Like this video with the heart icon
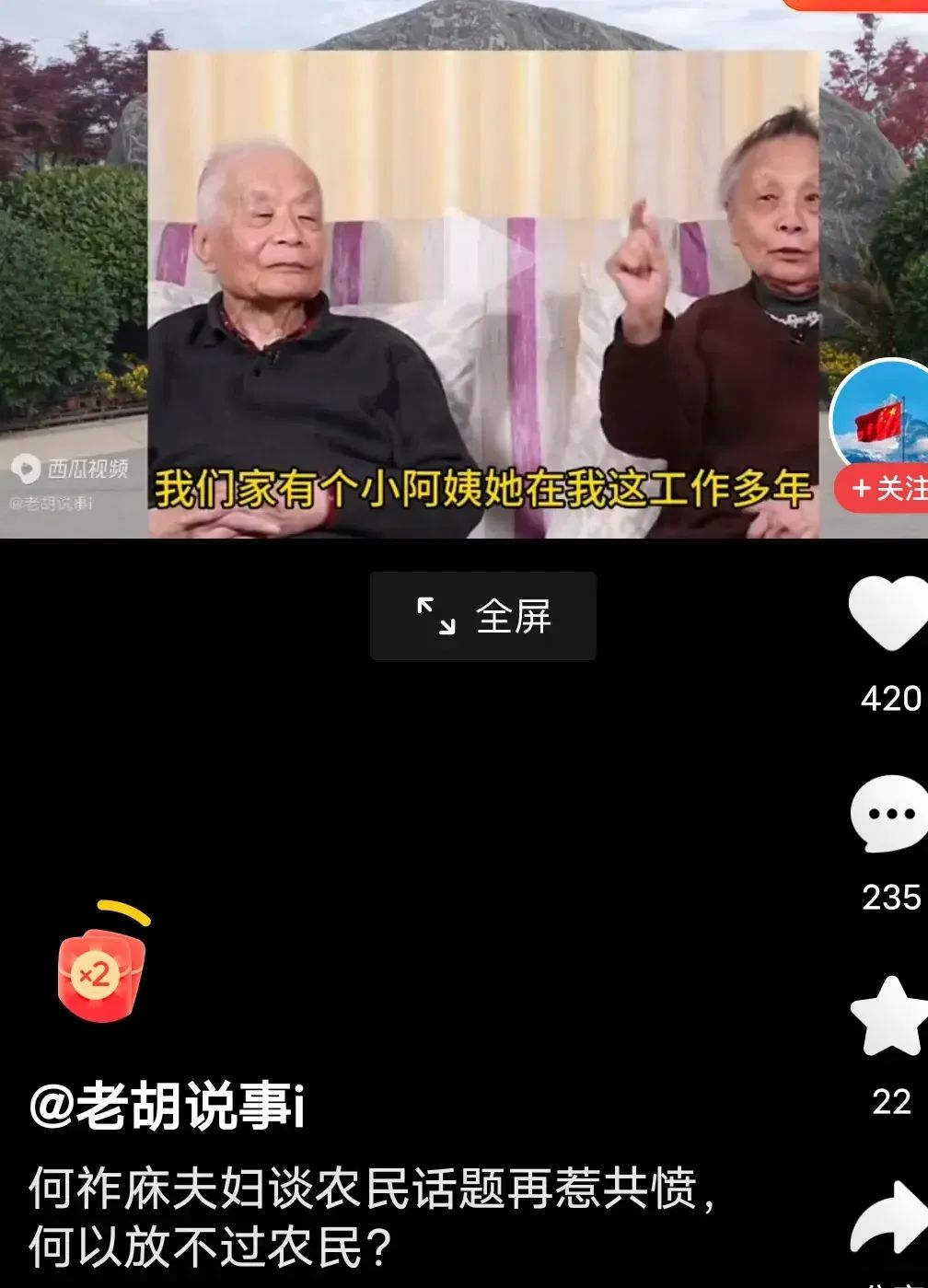 888,612
